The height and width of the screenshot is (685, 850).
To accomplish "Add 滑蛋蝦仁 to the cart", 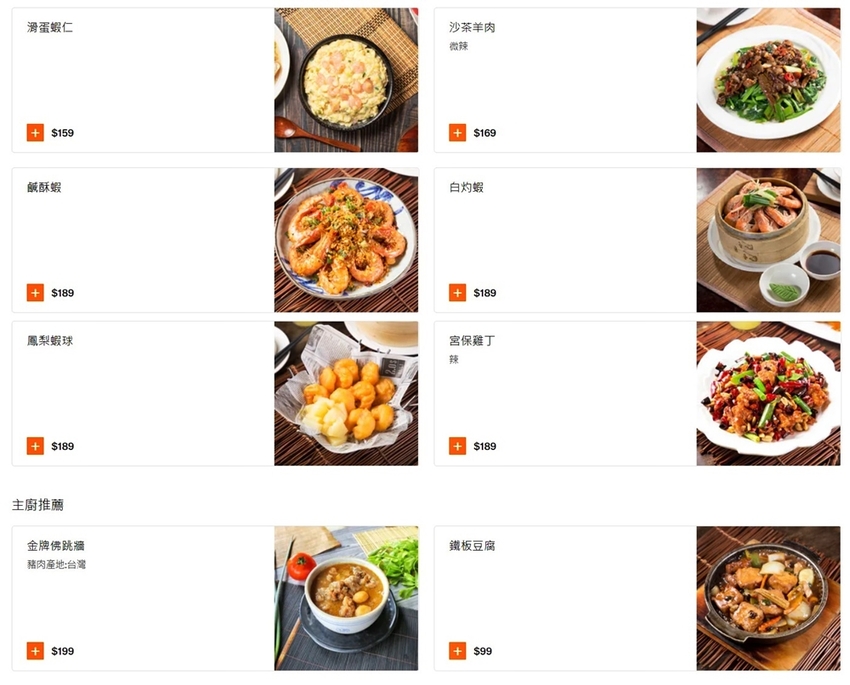I will 35,133.
